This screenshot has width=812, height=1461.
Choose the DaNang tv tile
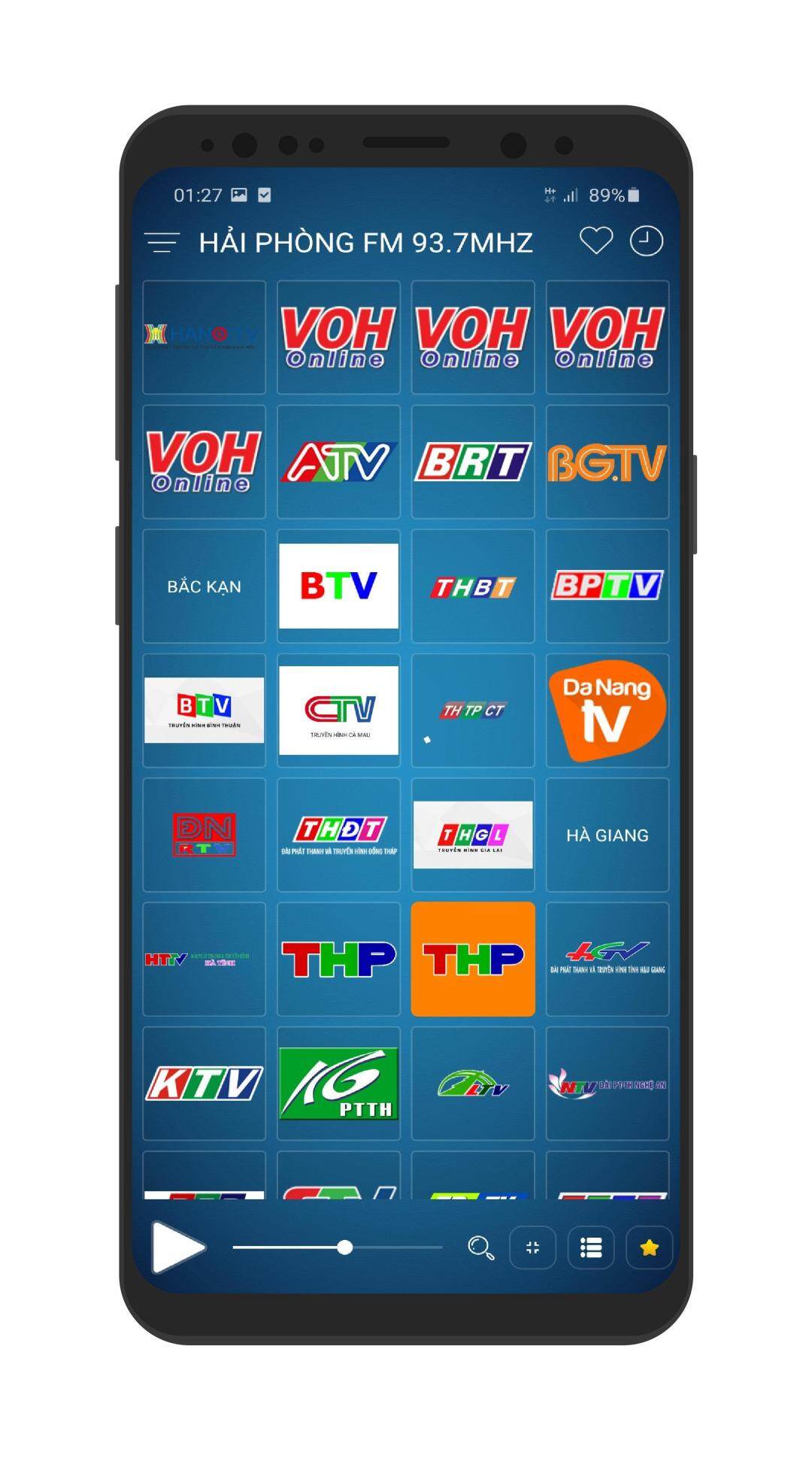pos(607,711)
